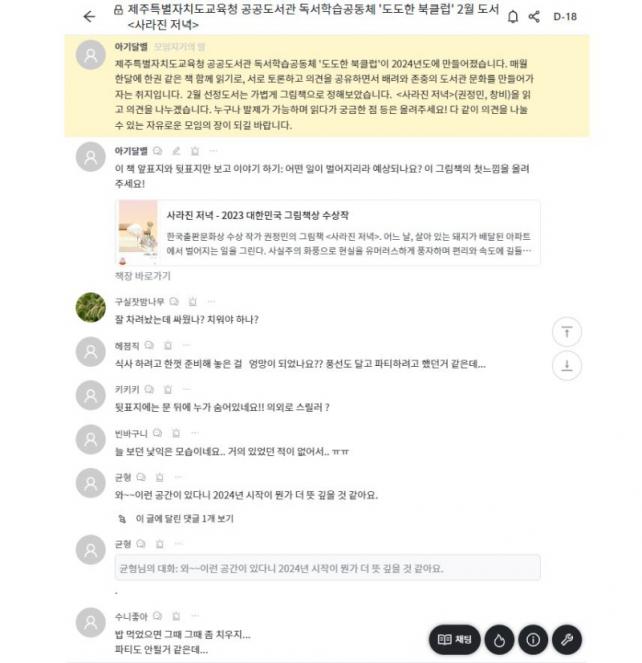Share this book club discussion
Image resolution: width=642 pixels, height=663 pixels.
tap(534, 16)
